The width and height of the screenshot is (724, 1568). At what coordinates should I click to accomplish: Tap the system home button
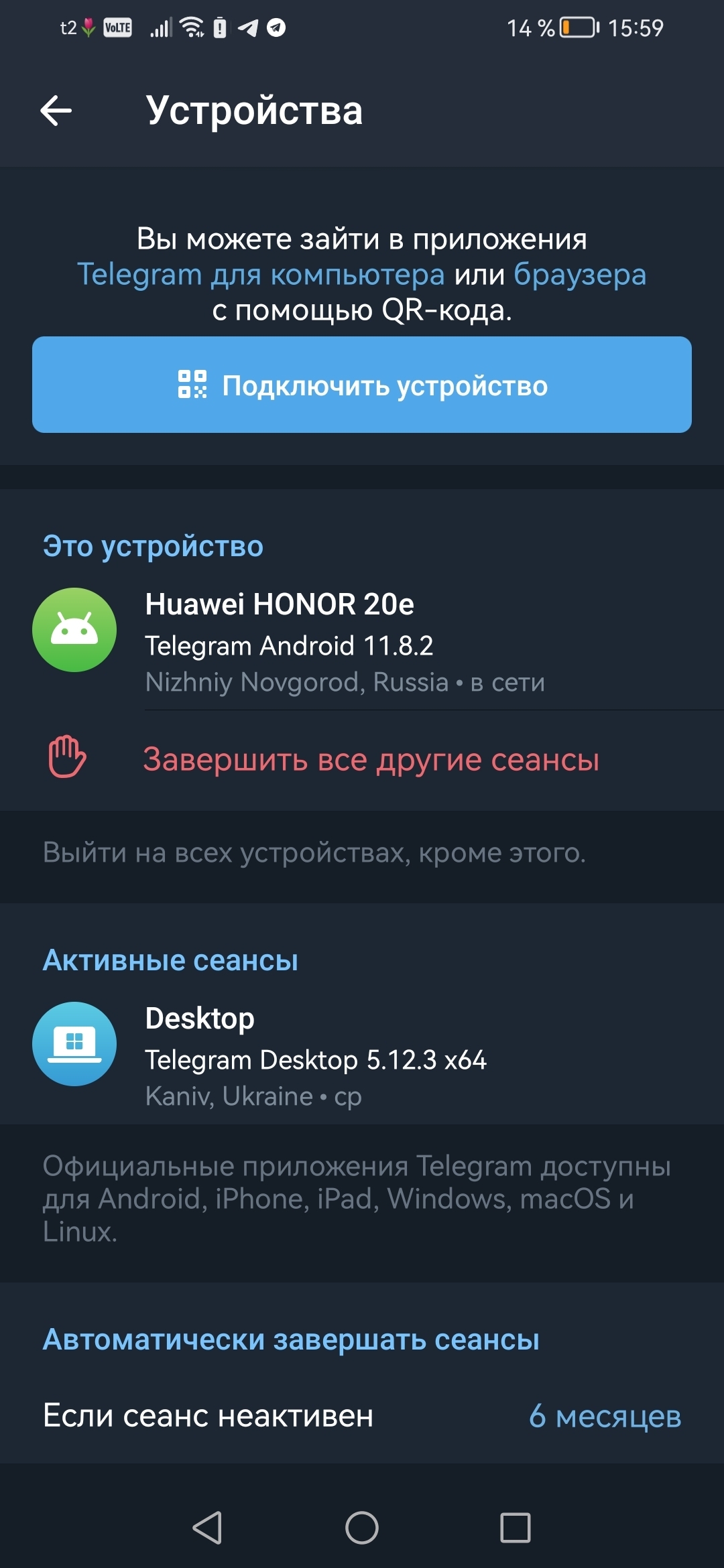pyautogui.click(x=362, y=1528)
